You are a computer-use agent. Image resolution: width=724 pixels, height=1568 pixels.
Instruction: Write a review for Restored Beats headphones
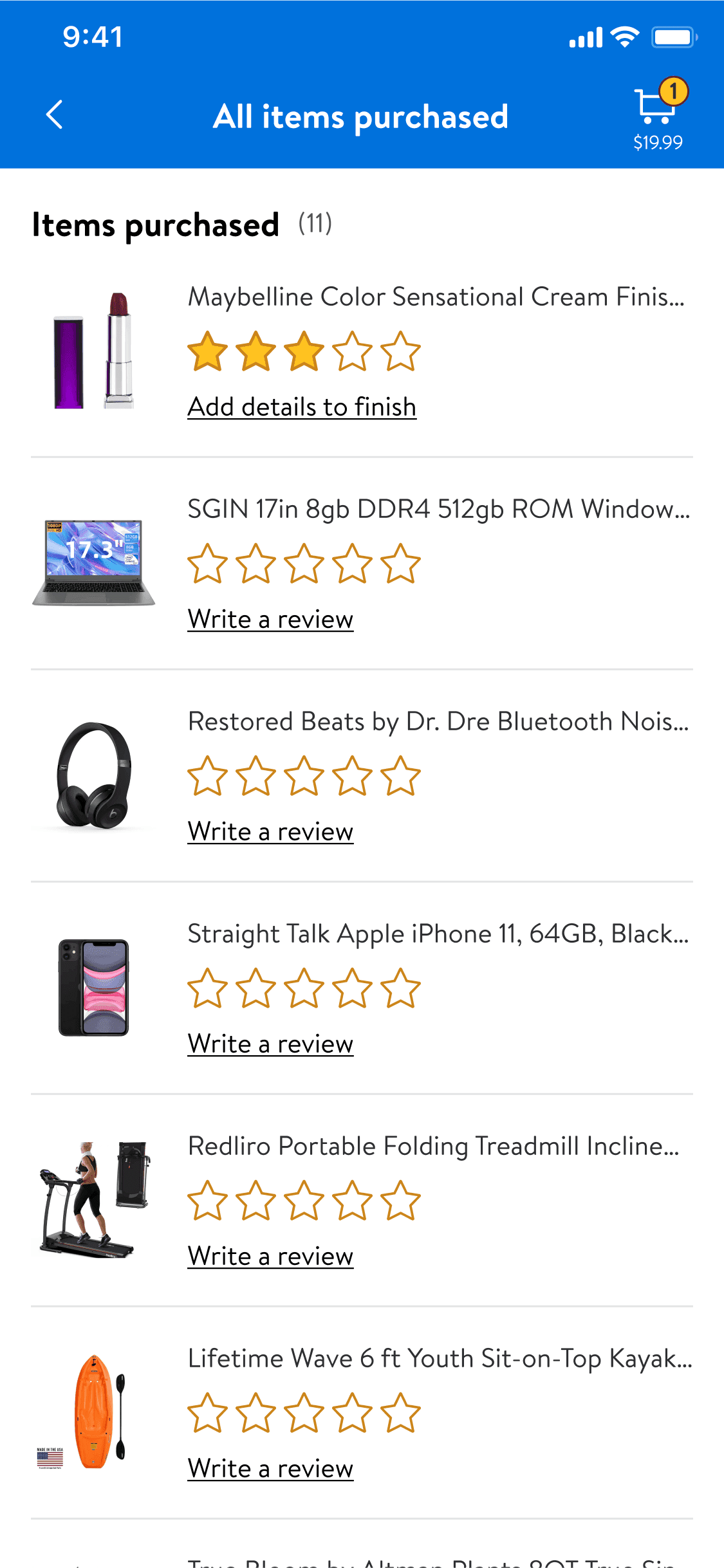coord(270,832)
